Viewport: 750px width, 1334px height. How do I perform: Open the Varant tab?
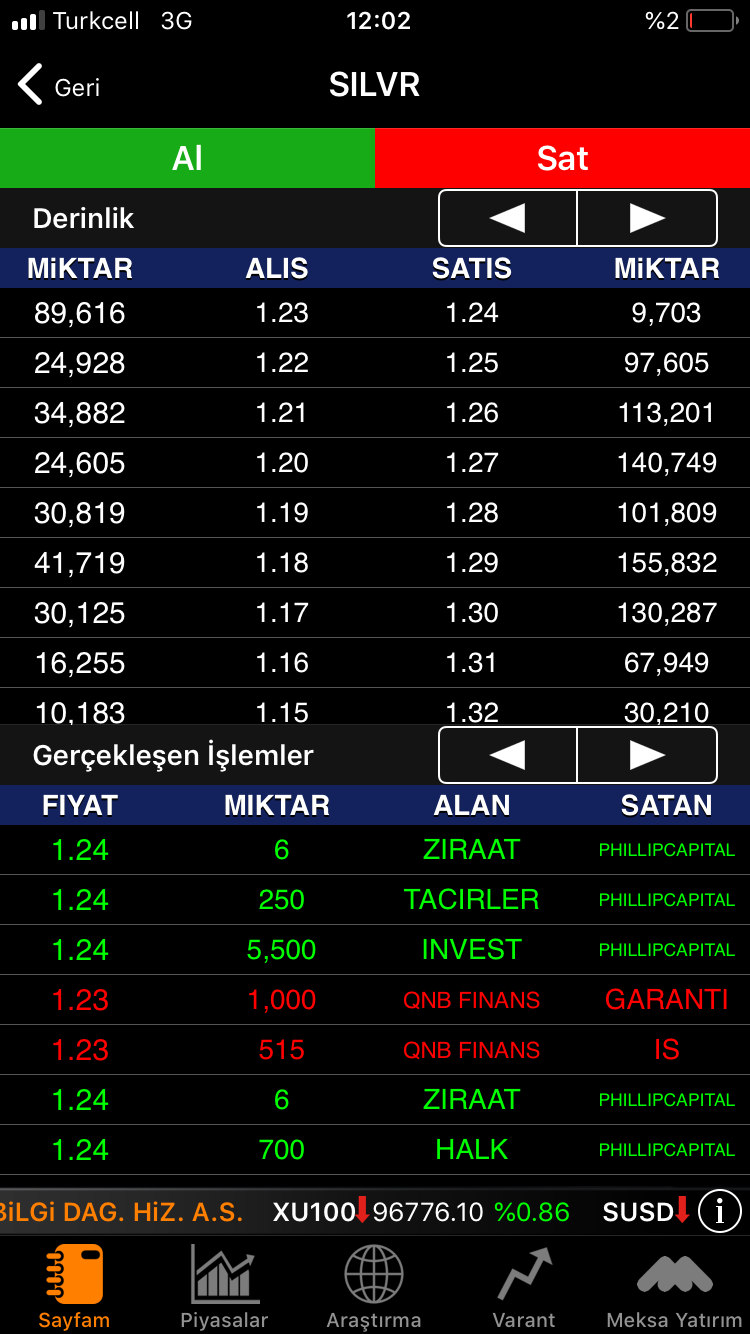coord(524,1286)
